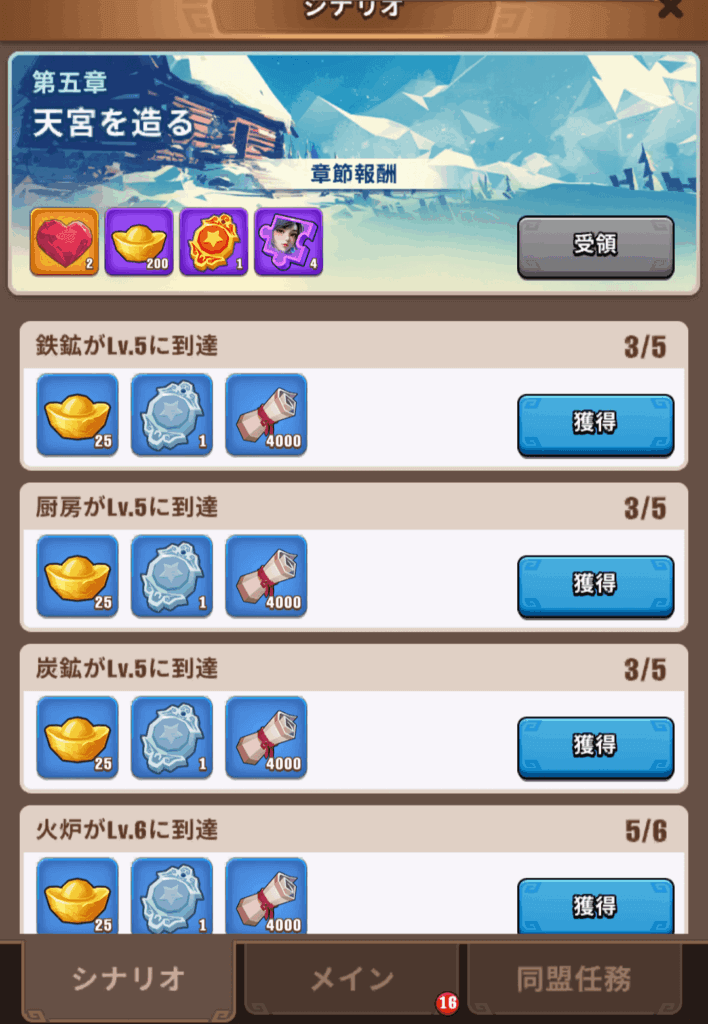Tap 獲得 for 鉄鉱がLv.5に到達
This screenshot has height=1024, width=708.
[595, 424]
